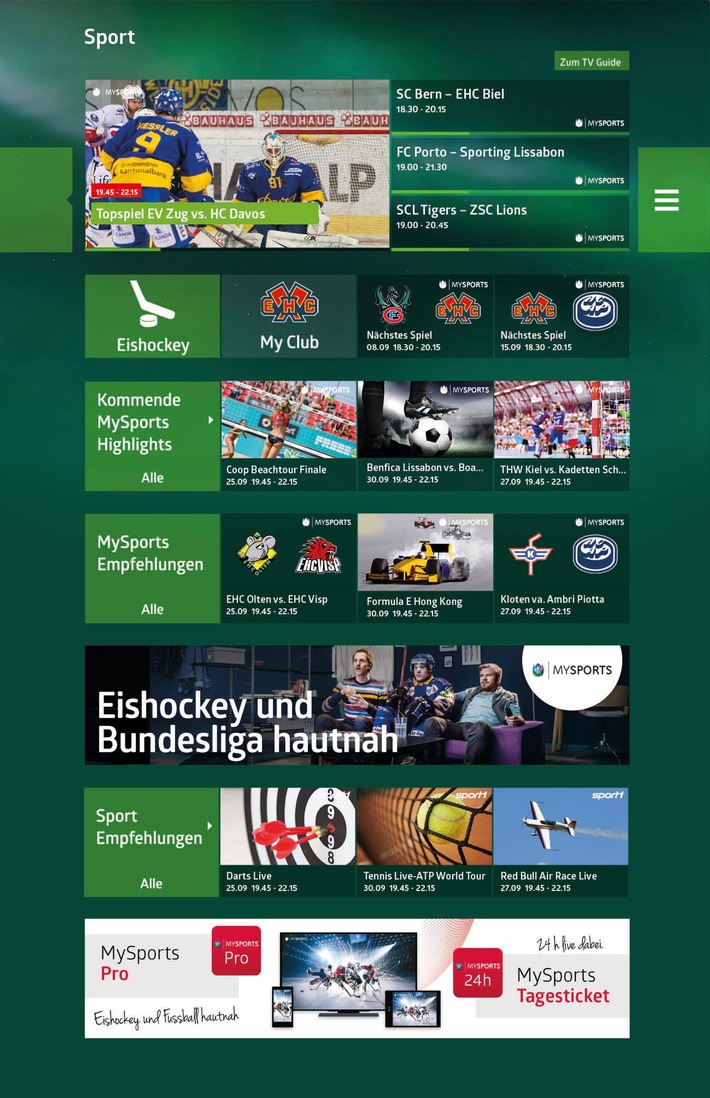Viewport: 710px width, 1098px height.
Task: Open the Eishockey und Bundesliga hautnah banner
Action: 357,705
